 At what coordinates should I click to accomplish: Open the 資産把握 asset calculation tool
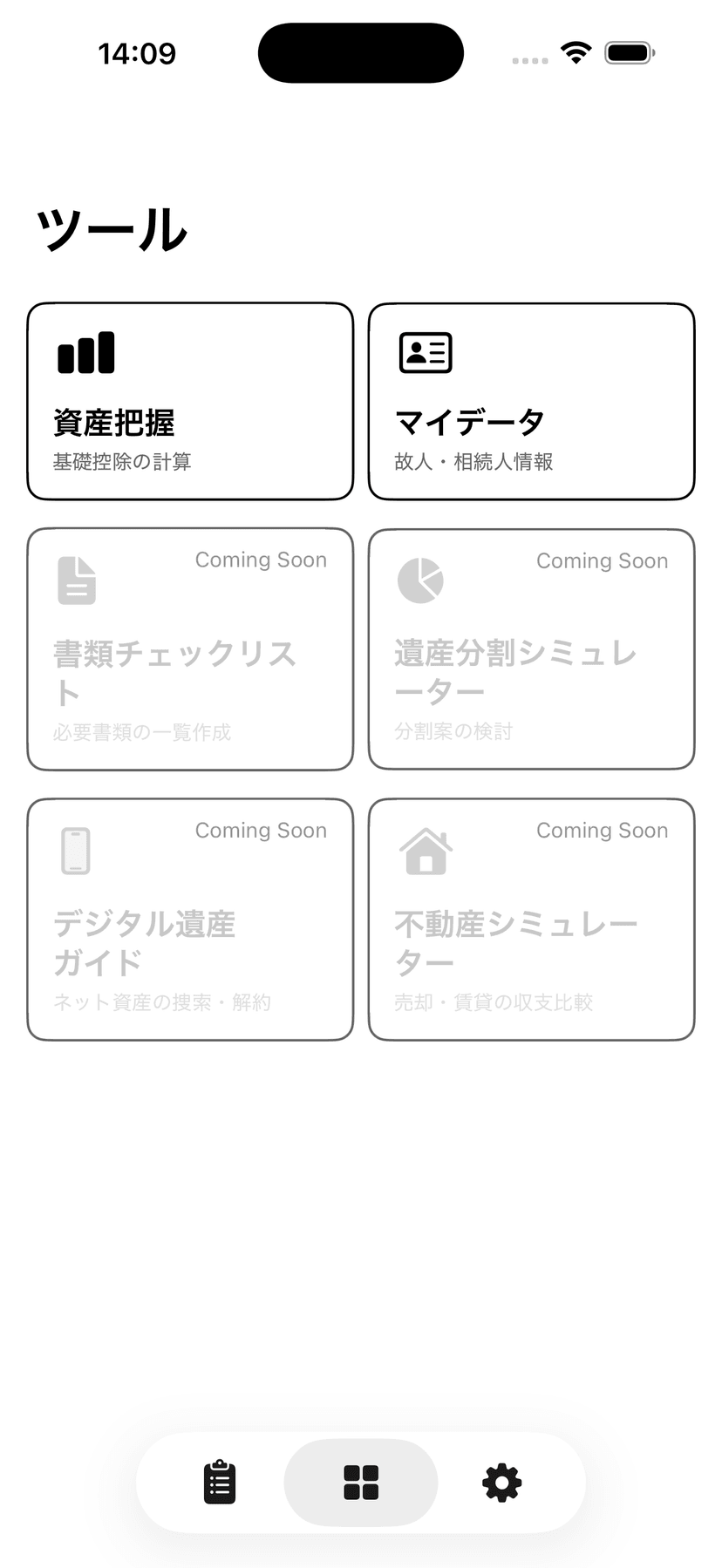click(189, 401)
